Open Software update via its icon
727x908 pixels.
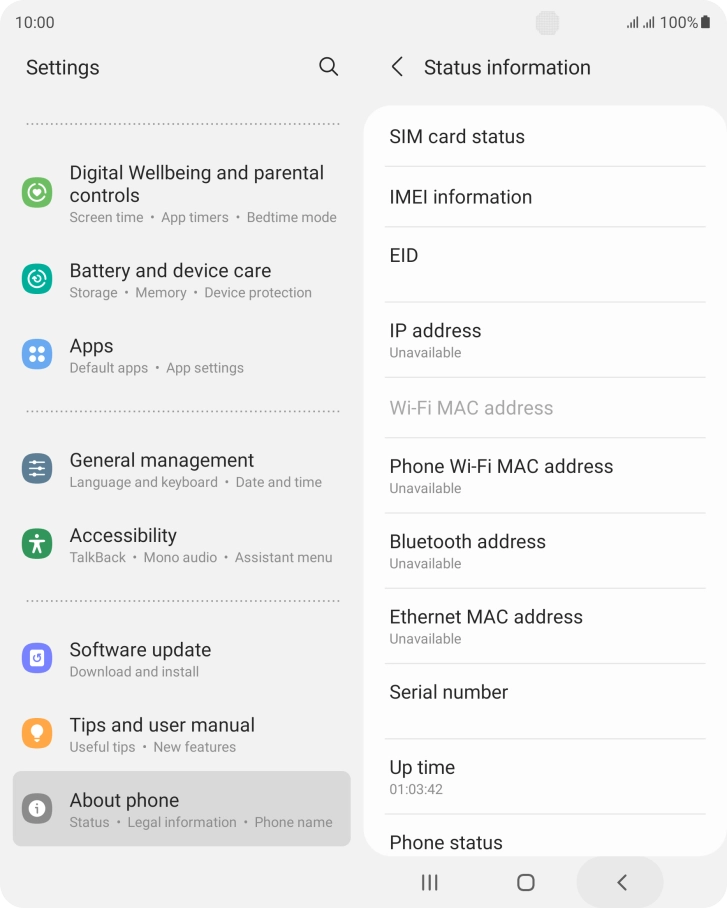pos(36,658)
